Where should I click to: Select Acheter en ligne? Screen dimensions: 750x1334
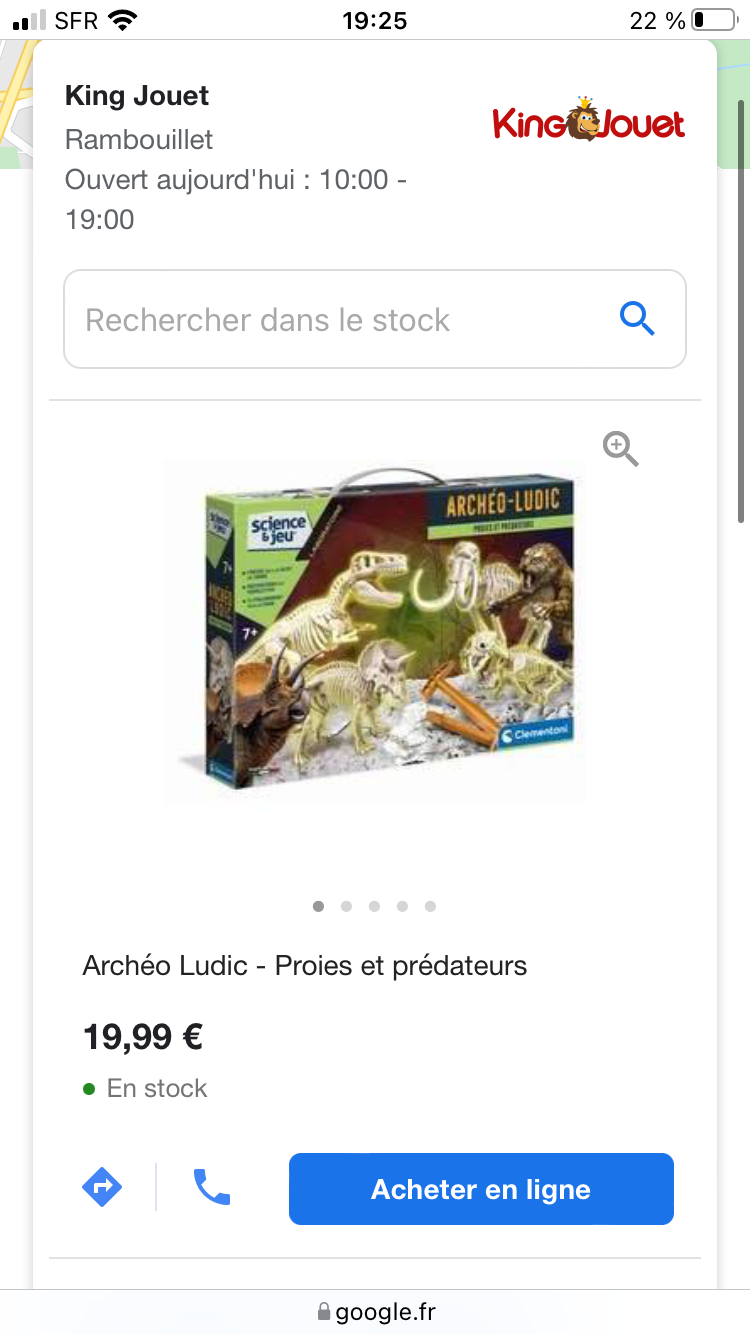[481, 1189]
